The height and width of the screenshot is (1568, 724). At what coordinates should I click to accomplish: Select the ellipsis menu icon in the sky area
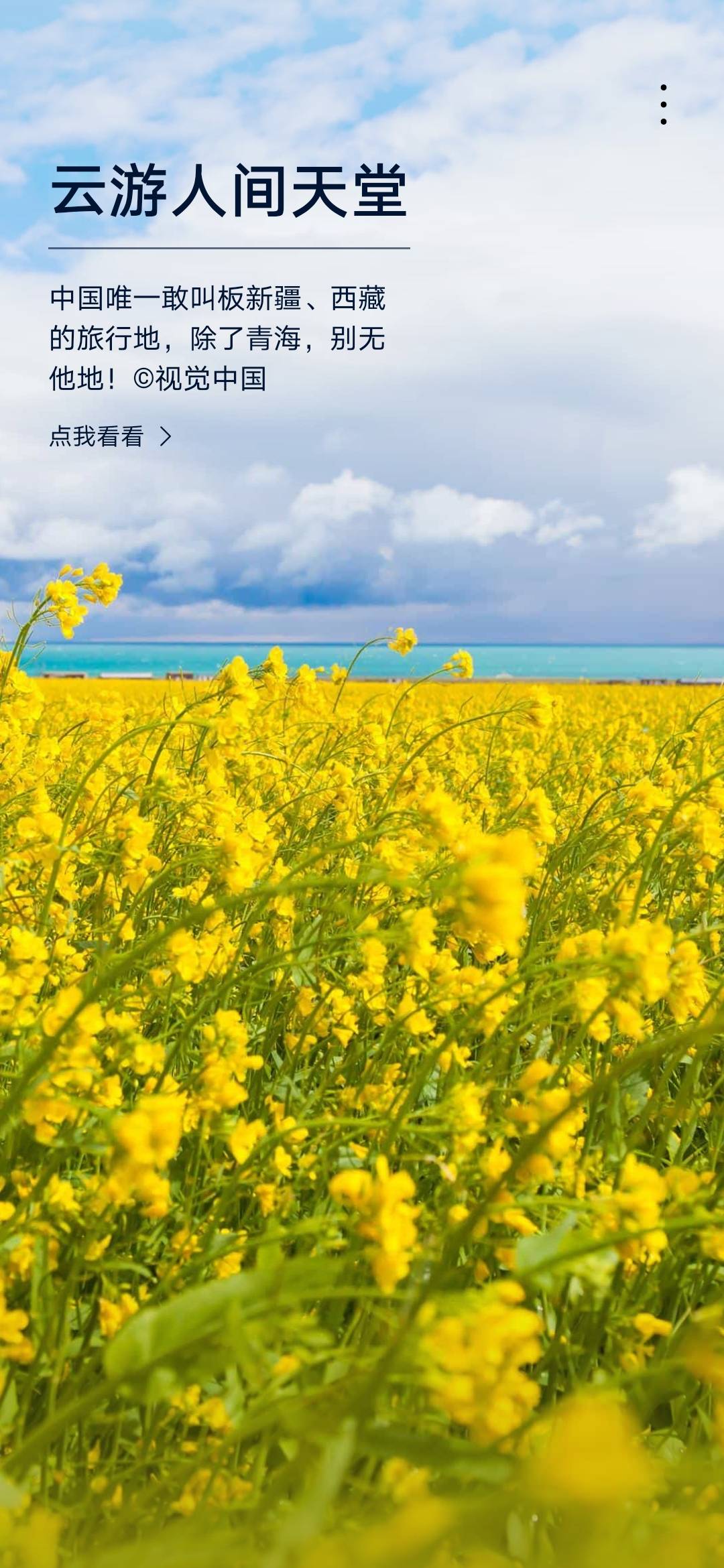click(664, 104)
